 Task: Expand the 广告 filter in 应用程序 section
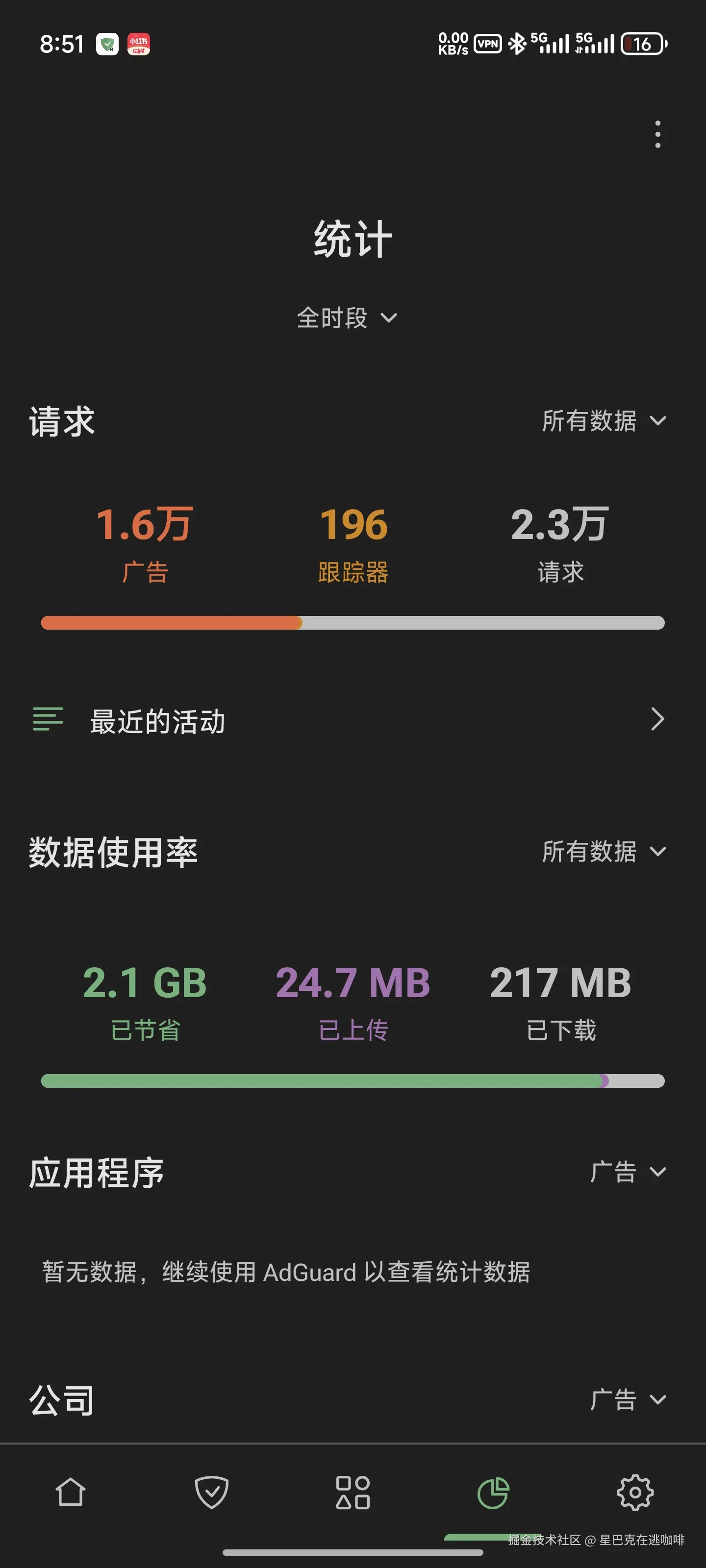tap(628, 1170)
